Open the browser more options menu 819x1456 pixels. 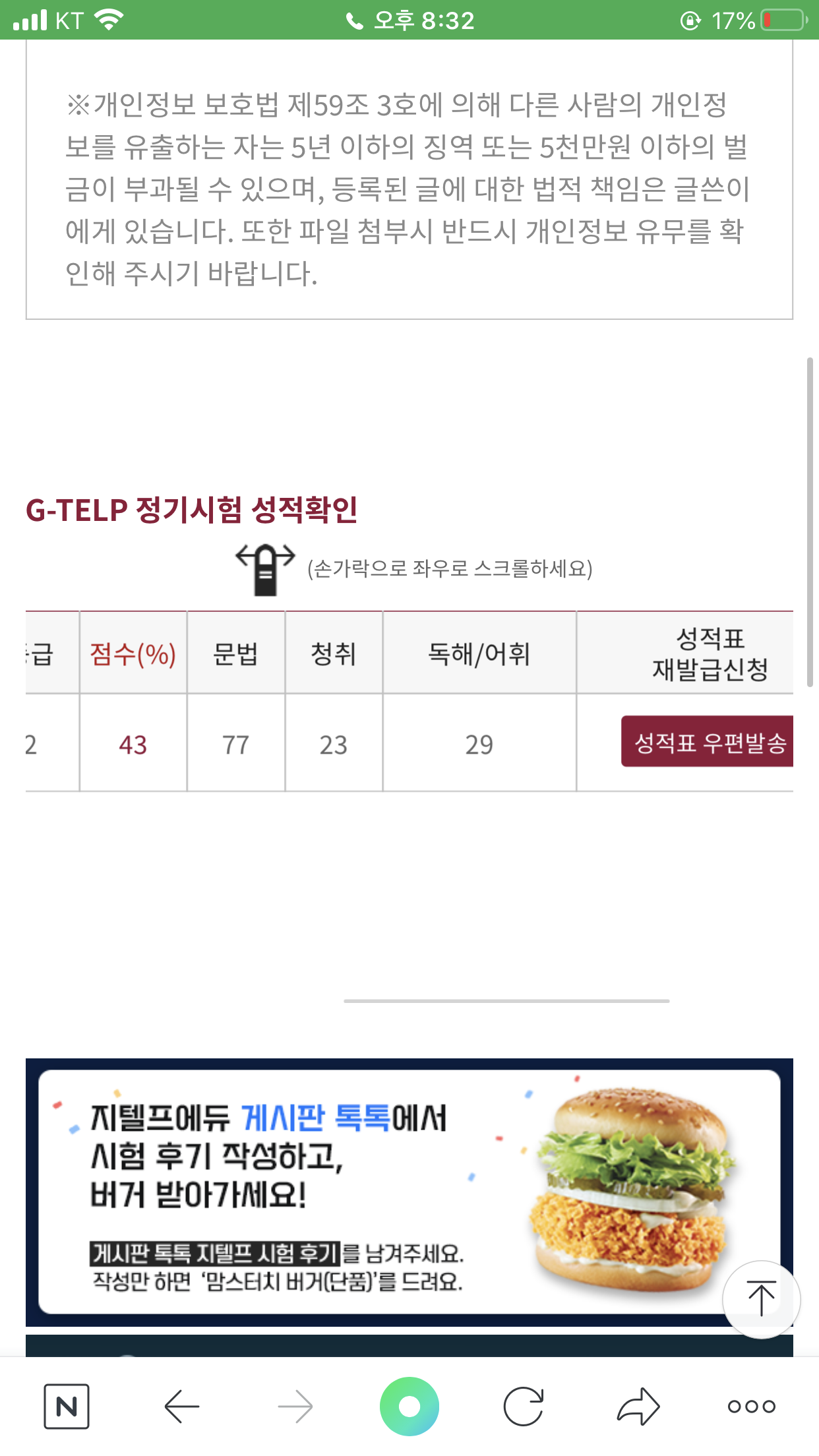(751, 1407)
